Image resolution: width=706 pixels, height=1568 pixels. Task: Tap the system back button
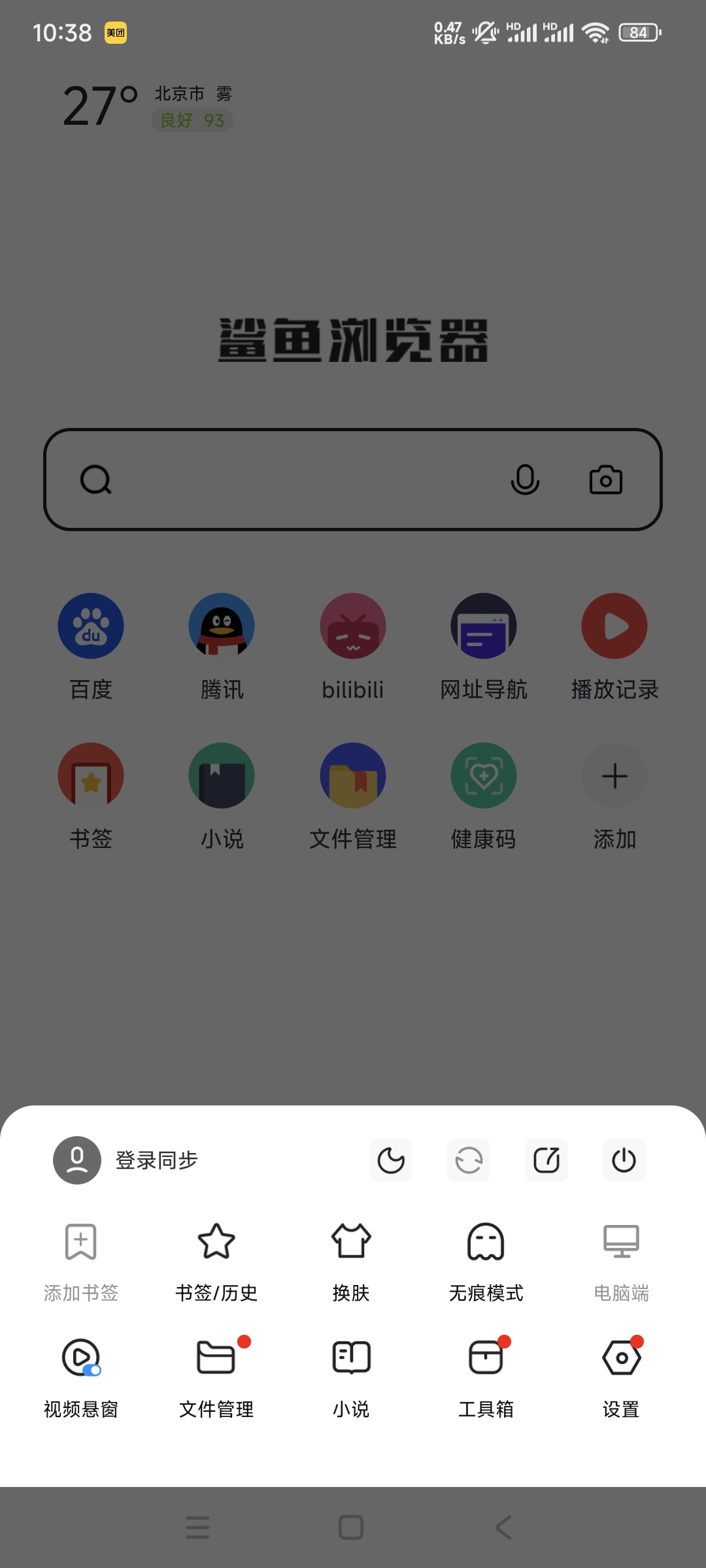pyautogui.click(x=503, y=1527)
